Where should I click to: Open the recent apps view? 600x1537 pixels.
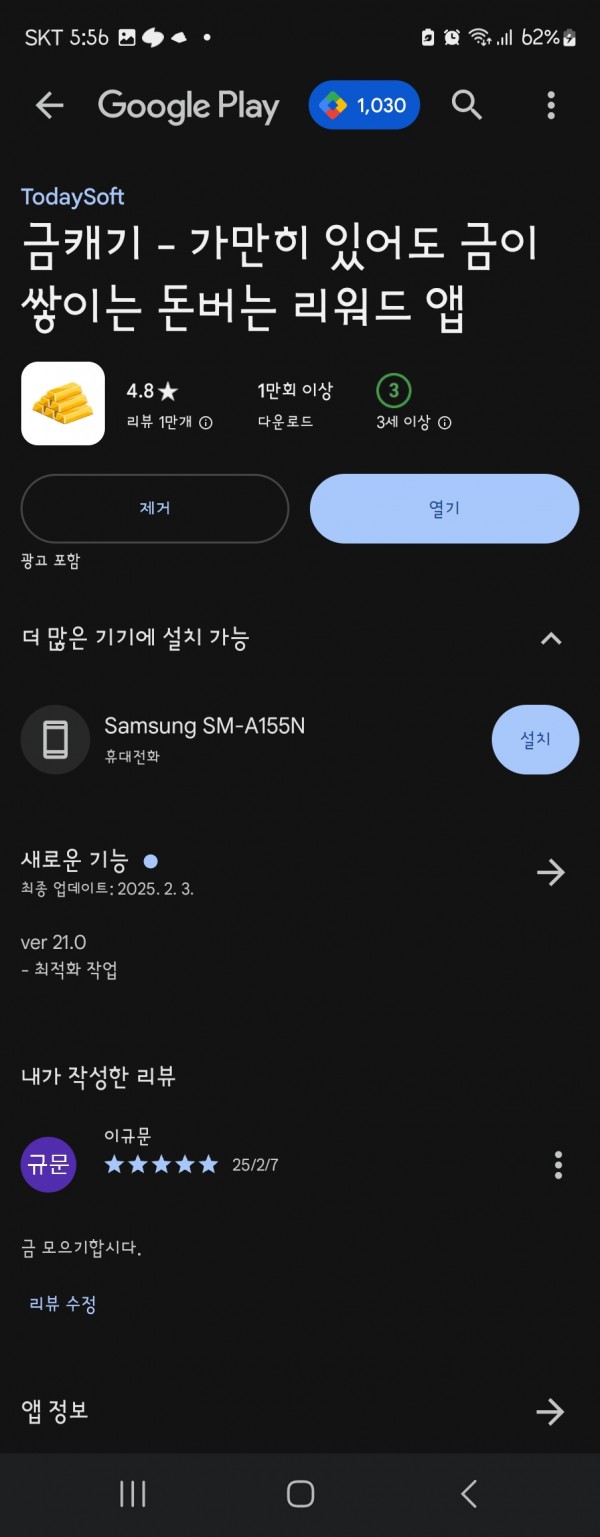pos(132,1493)
